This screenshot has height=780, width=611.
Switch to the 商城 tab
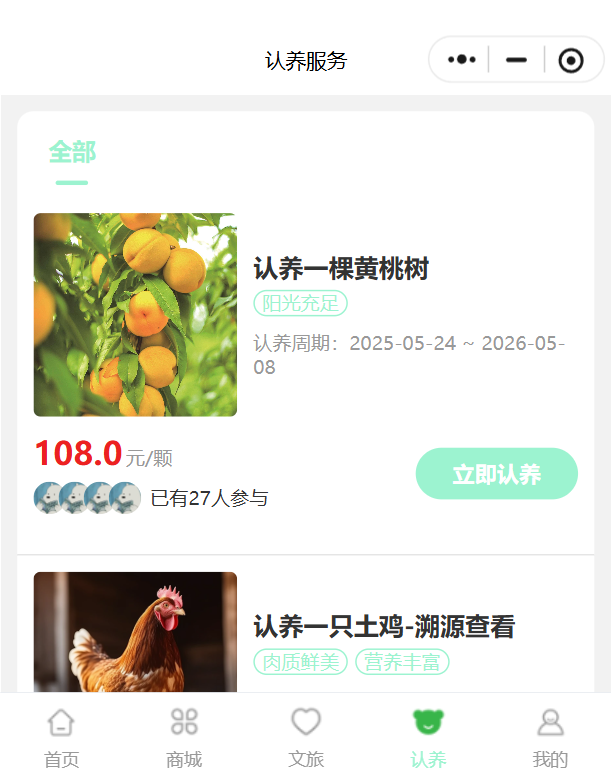click(184, 737)
